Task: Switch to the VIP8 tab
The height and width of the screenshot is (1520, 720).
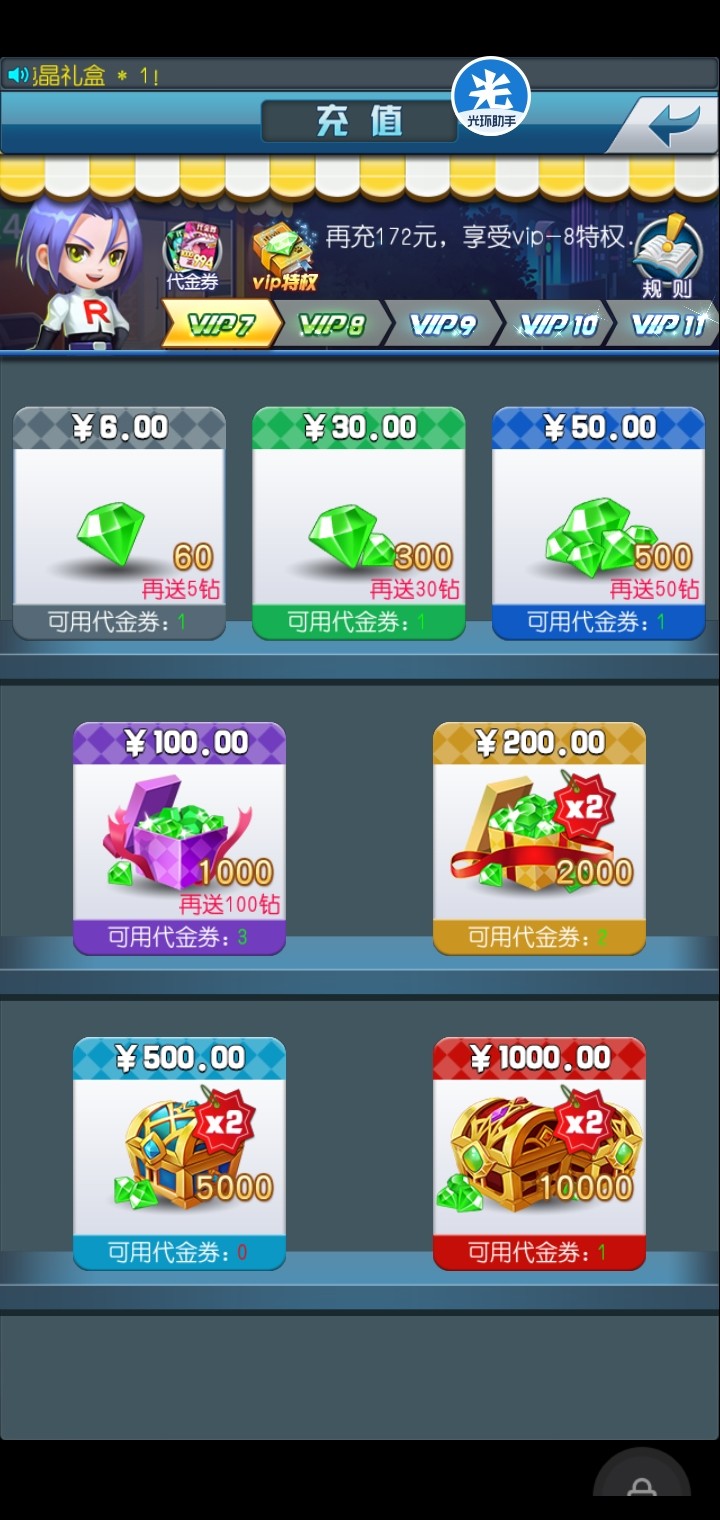Action: 332,325
